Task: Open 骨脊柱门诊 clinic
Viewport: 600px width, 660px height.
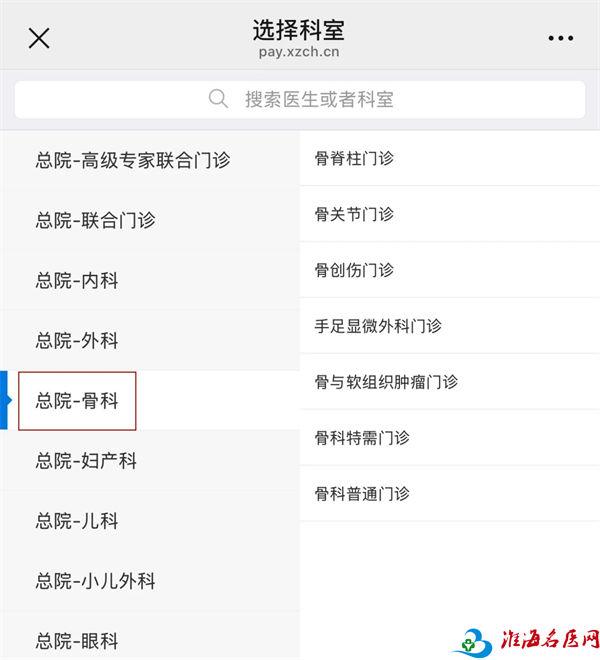Action: click(x=354, y=158)
